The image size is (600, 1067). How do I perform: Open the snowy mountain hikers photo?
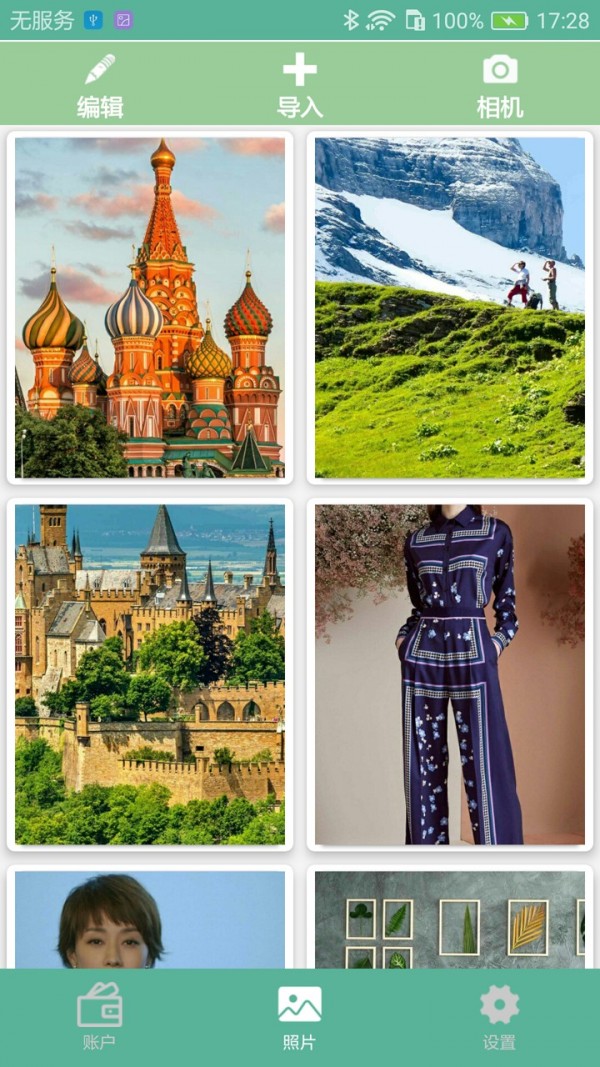450,308
